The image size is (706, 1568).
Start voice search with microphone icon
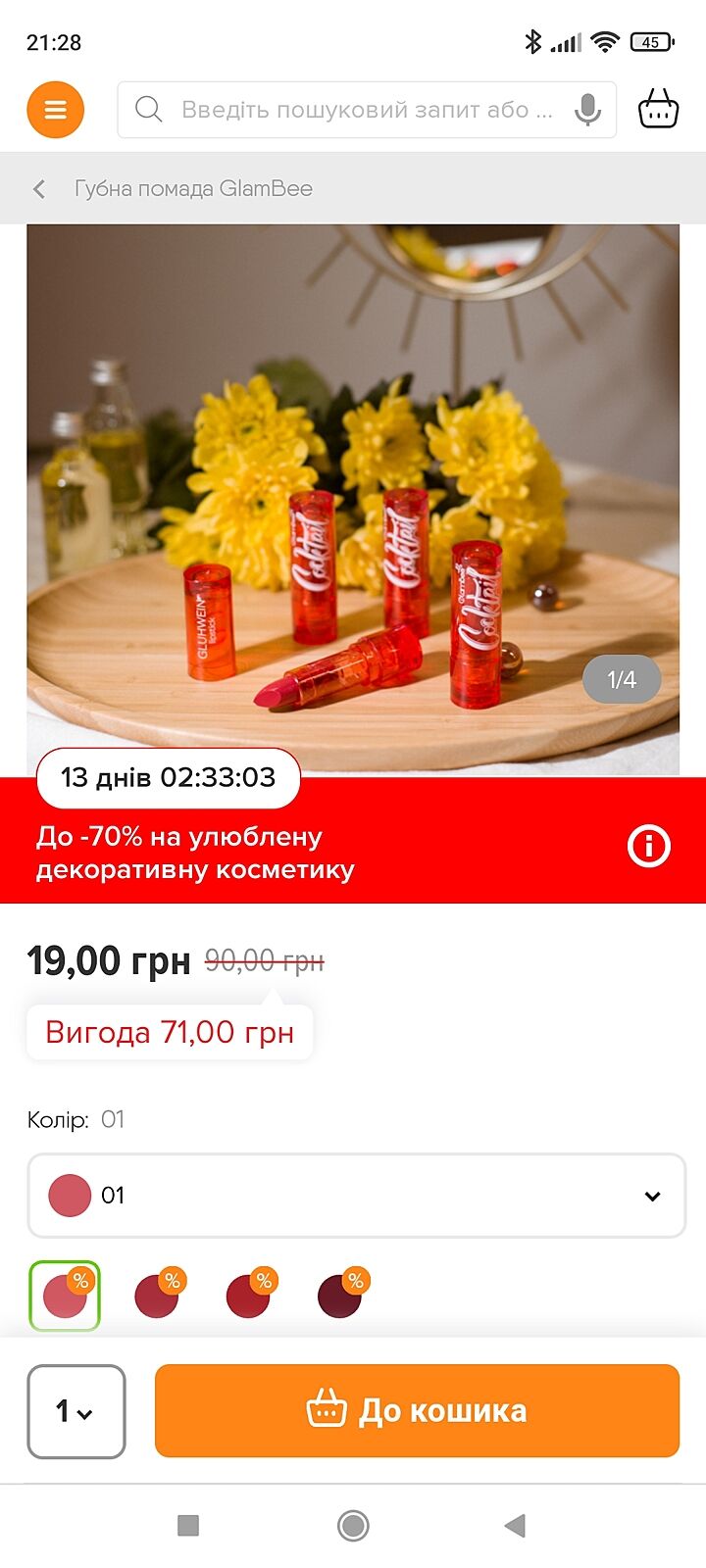point(587,110)
